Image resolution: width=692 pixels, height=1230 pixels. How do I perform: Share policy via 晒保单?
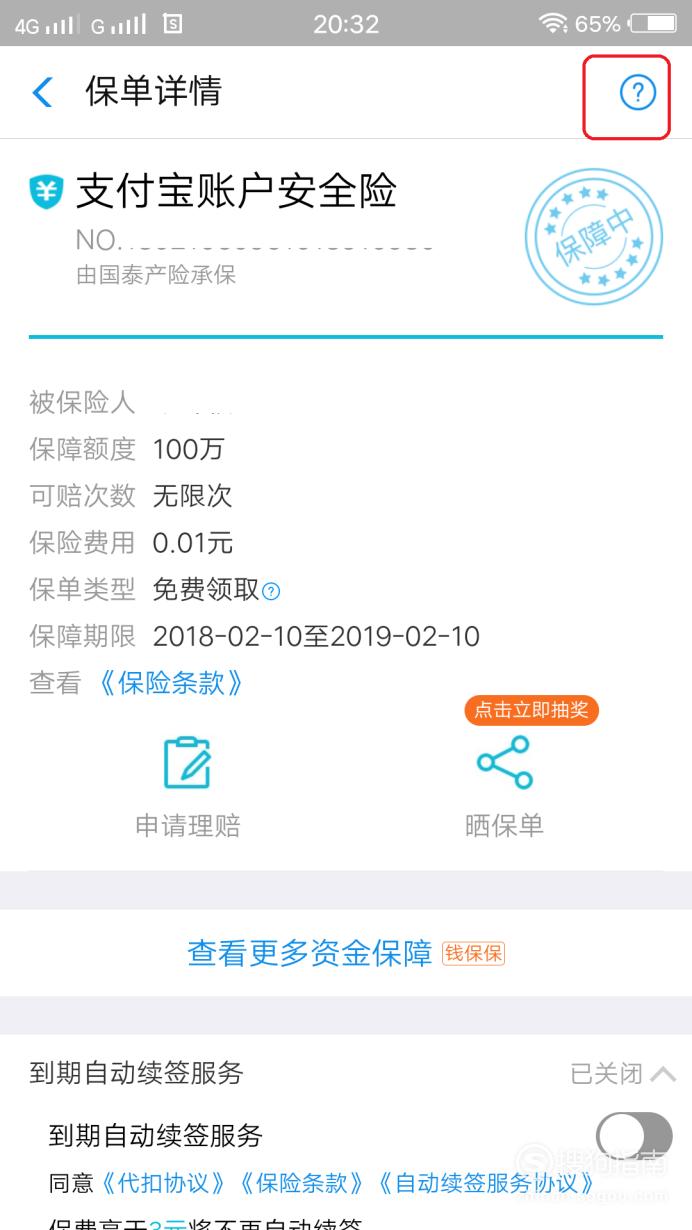[504, 787]
